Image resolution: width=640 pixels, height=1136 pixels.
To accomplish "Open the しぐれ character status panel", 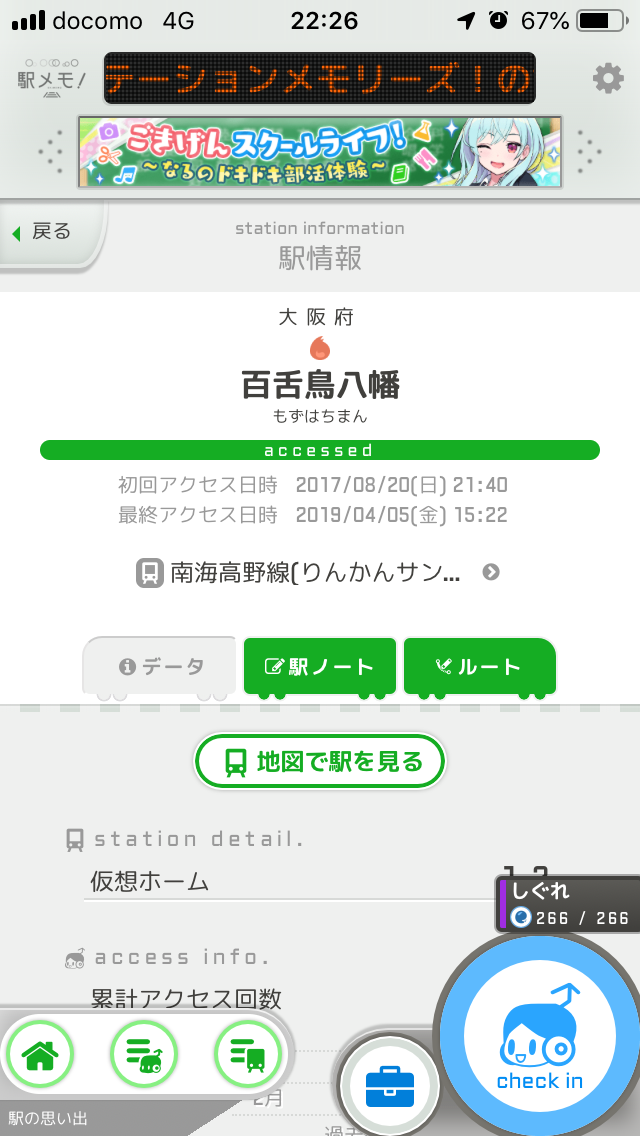I will (x=568, y=904).
